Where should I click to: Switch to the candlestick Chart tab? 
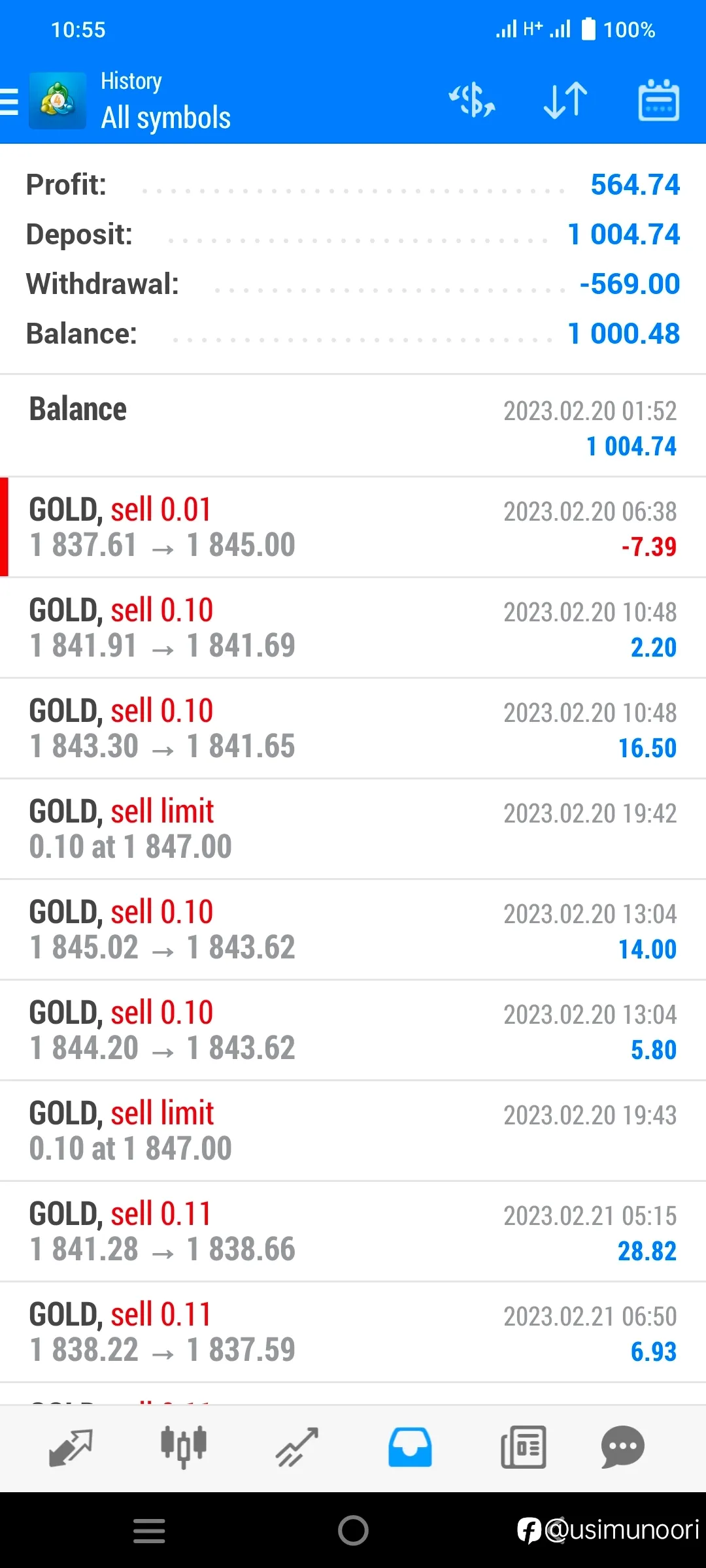pyautogui.click(x=184, y=1448)
